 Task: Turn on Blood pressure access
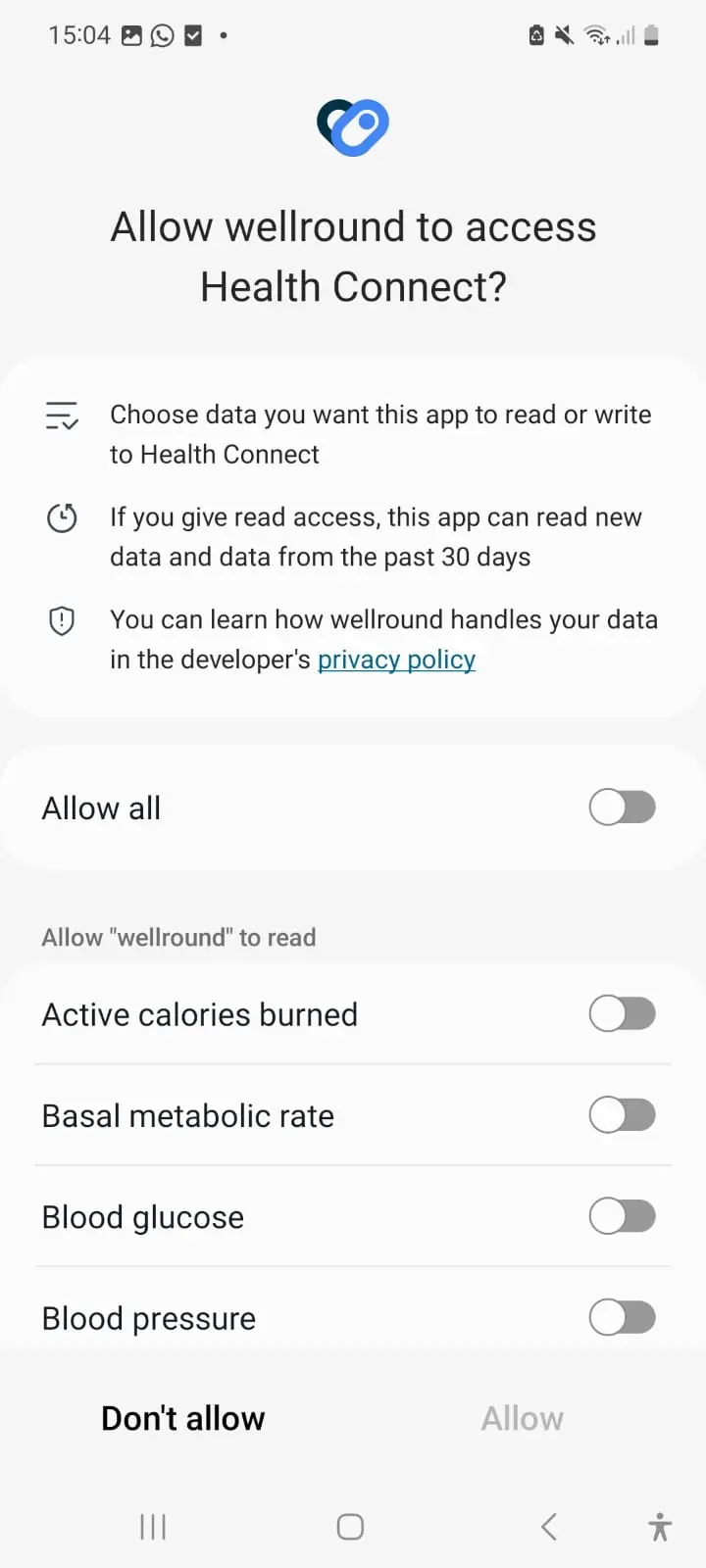tap(622, 1317)
